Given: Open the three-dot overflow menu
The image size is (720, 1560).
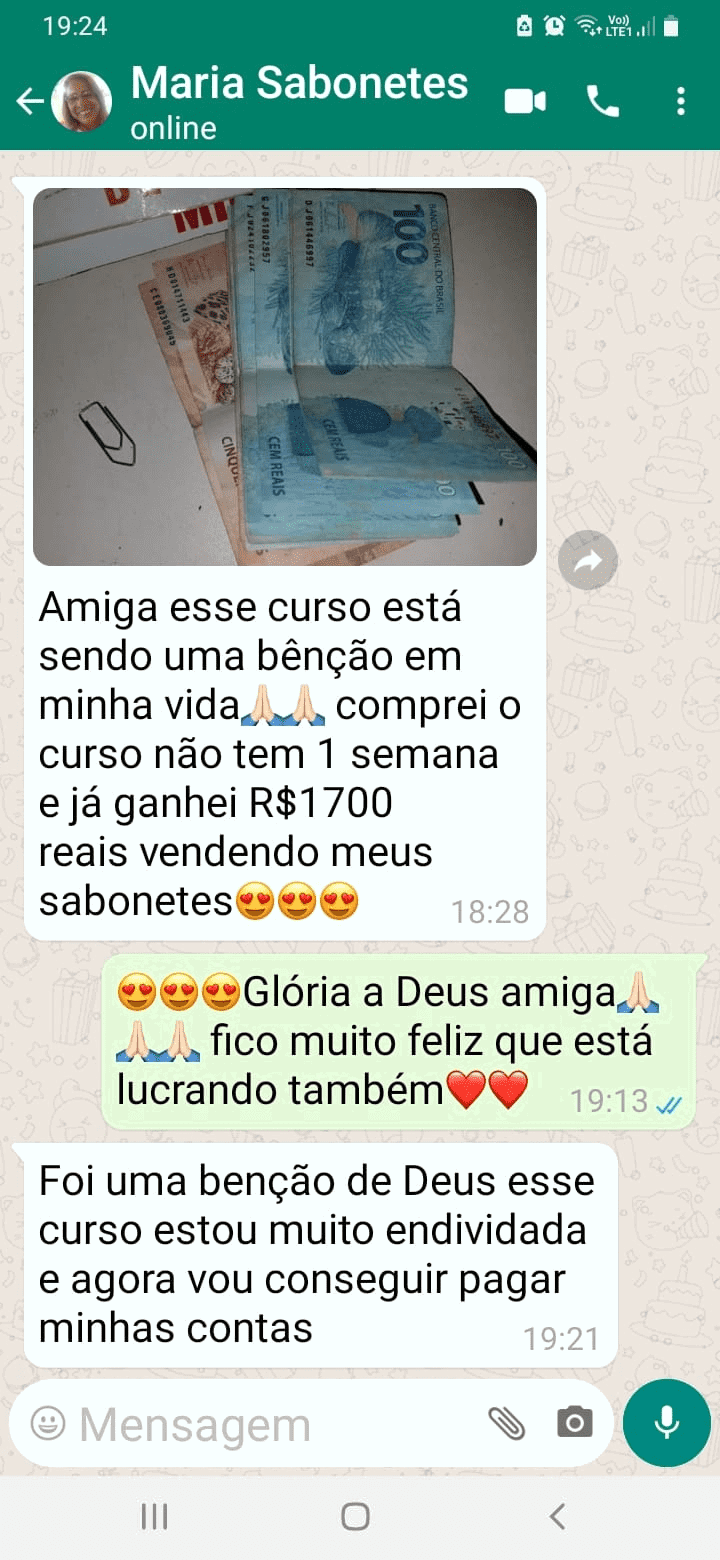Looking at the screenshot, I should tap(681, 101).
